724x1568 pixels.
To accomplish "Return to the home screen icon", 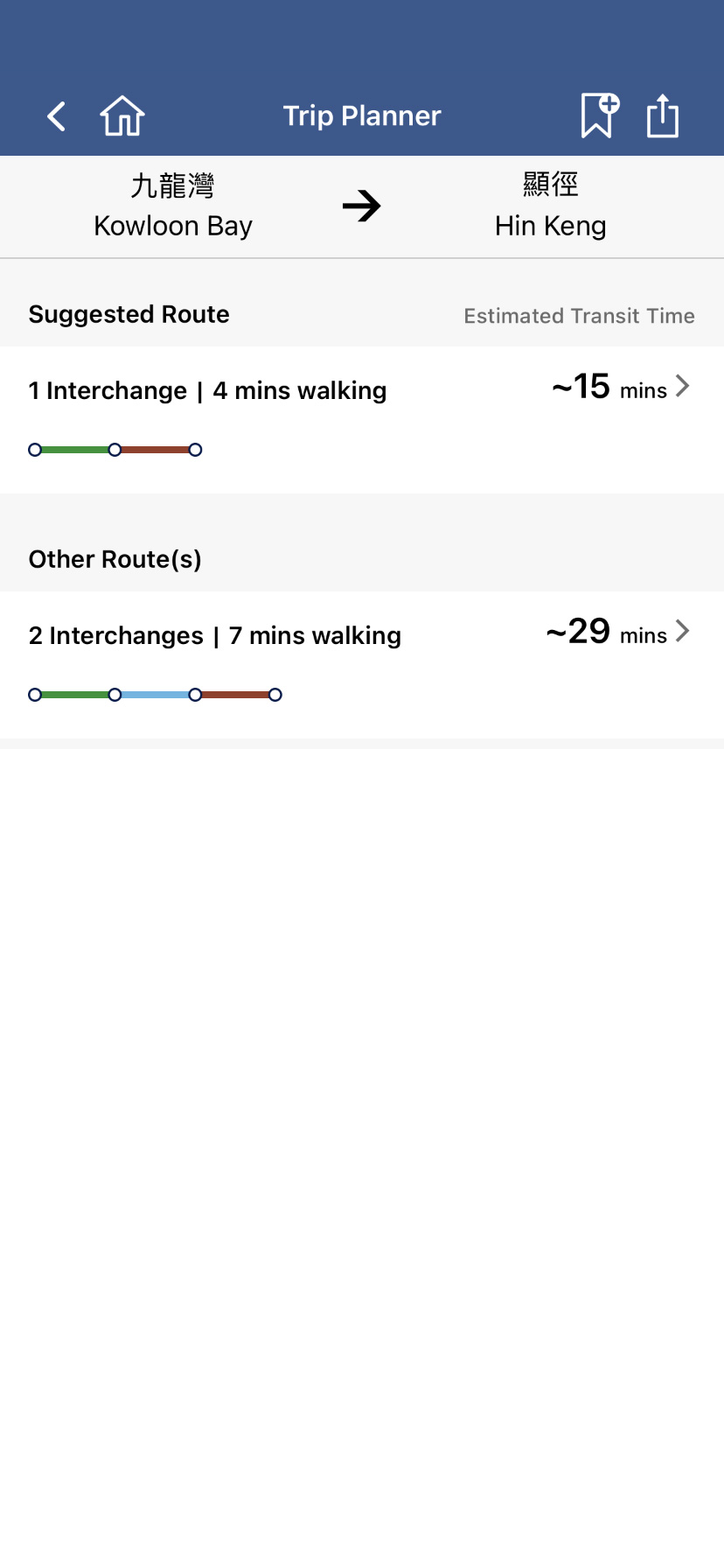I will coord(122,115).
